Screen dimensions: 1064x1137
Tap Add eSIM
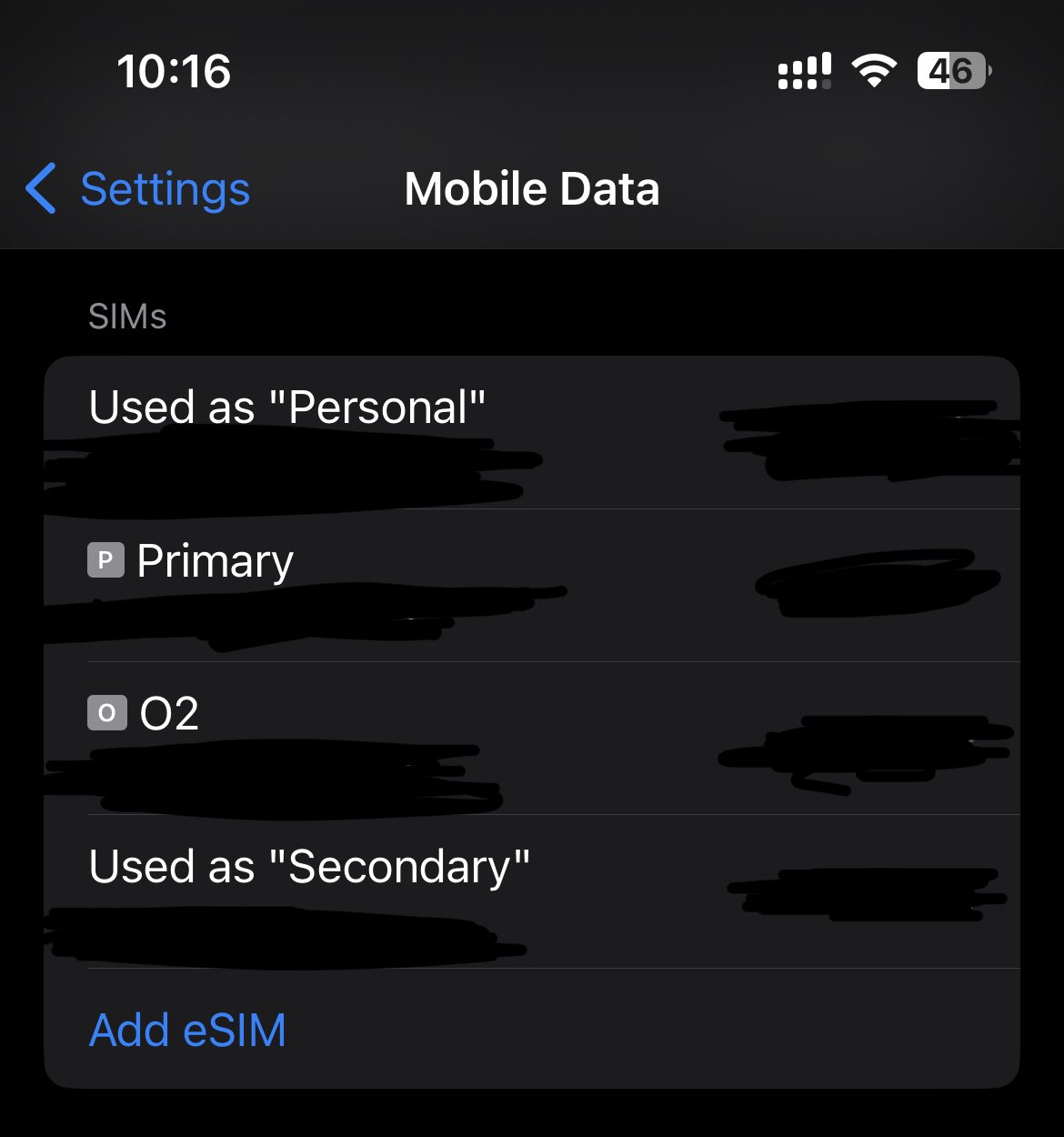coord(188,1031)
